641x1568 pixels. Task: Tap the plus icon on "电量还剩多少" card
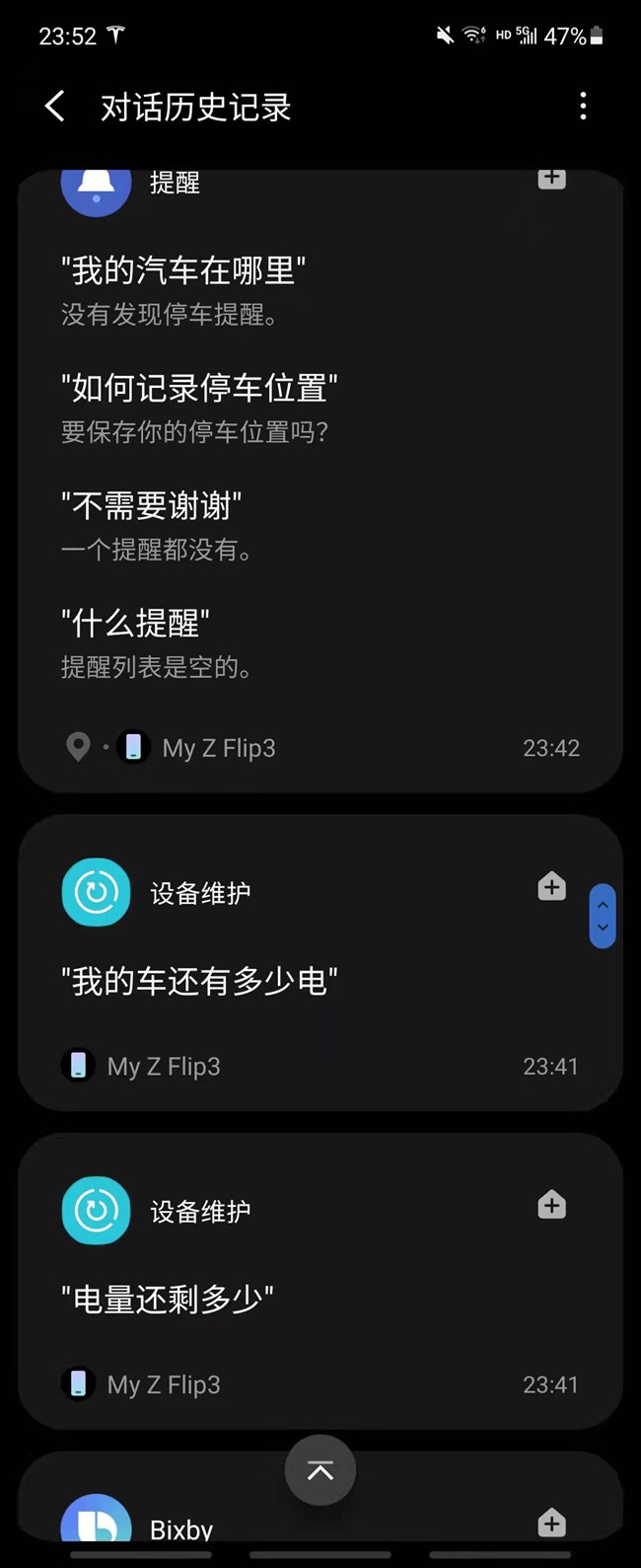pos(551,1205)
